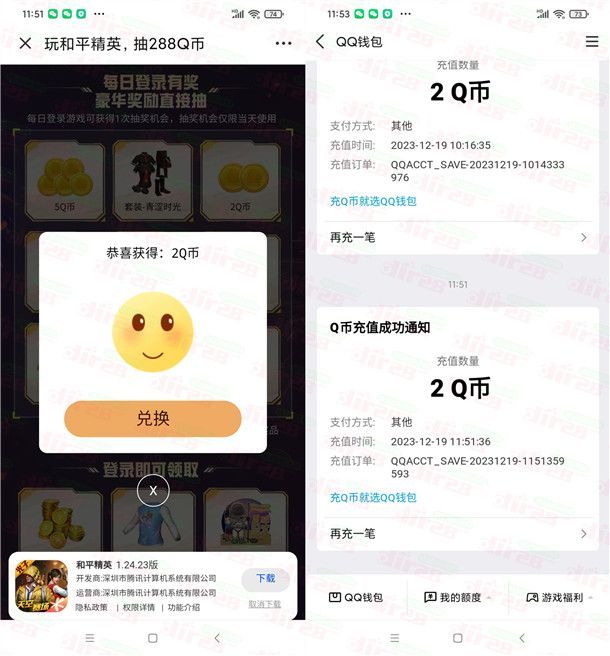
Task: Open the three-dot overflow menu
Action: [283, 44]
